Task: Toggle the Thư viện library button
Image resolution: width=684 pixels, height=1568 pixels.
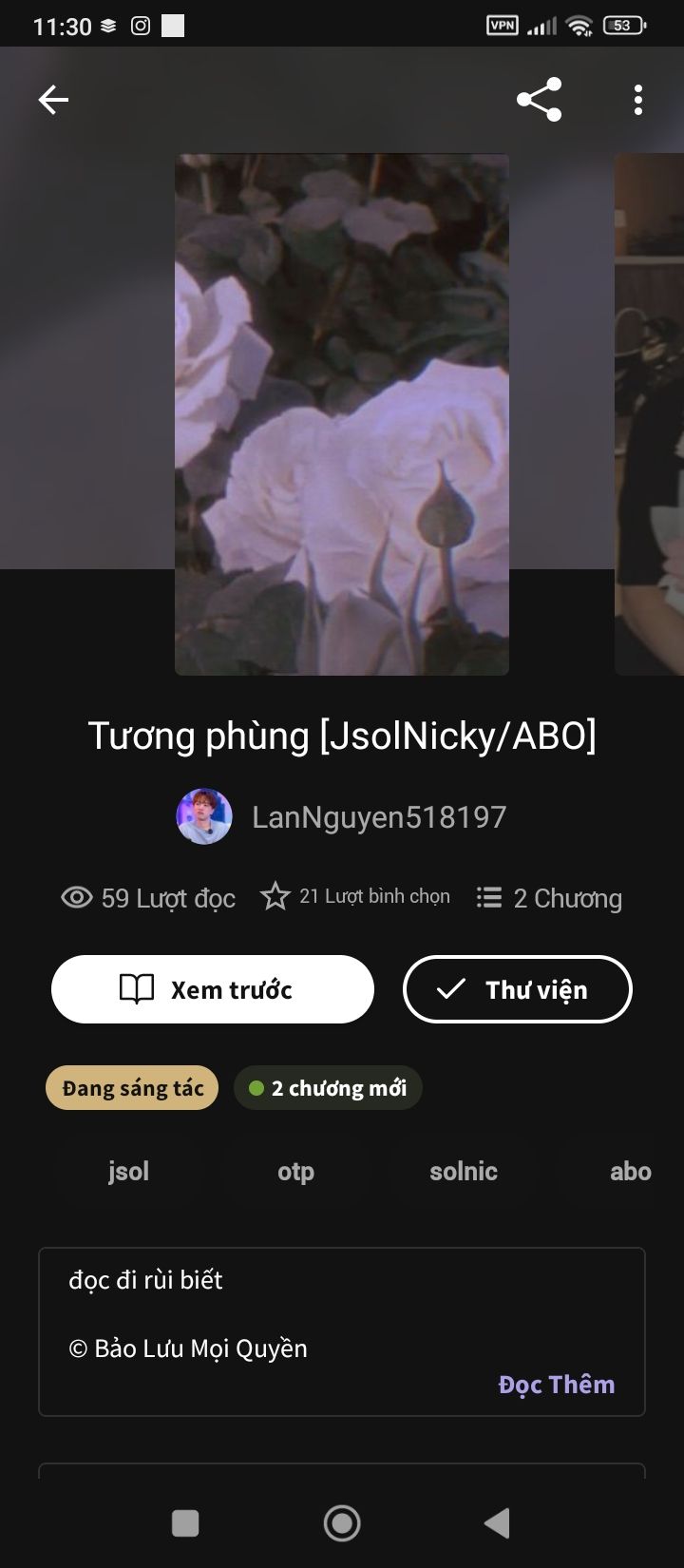Action: pyautogui.click(x=518, y=989)
